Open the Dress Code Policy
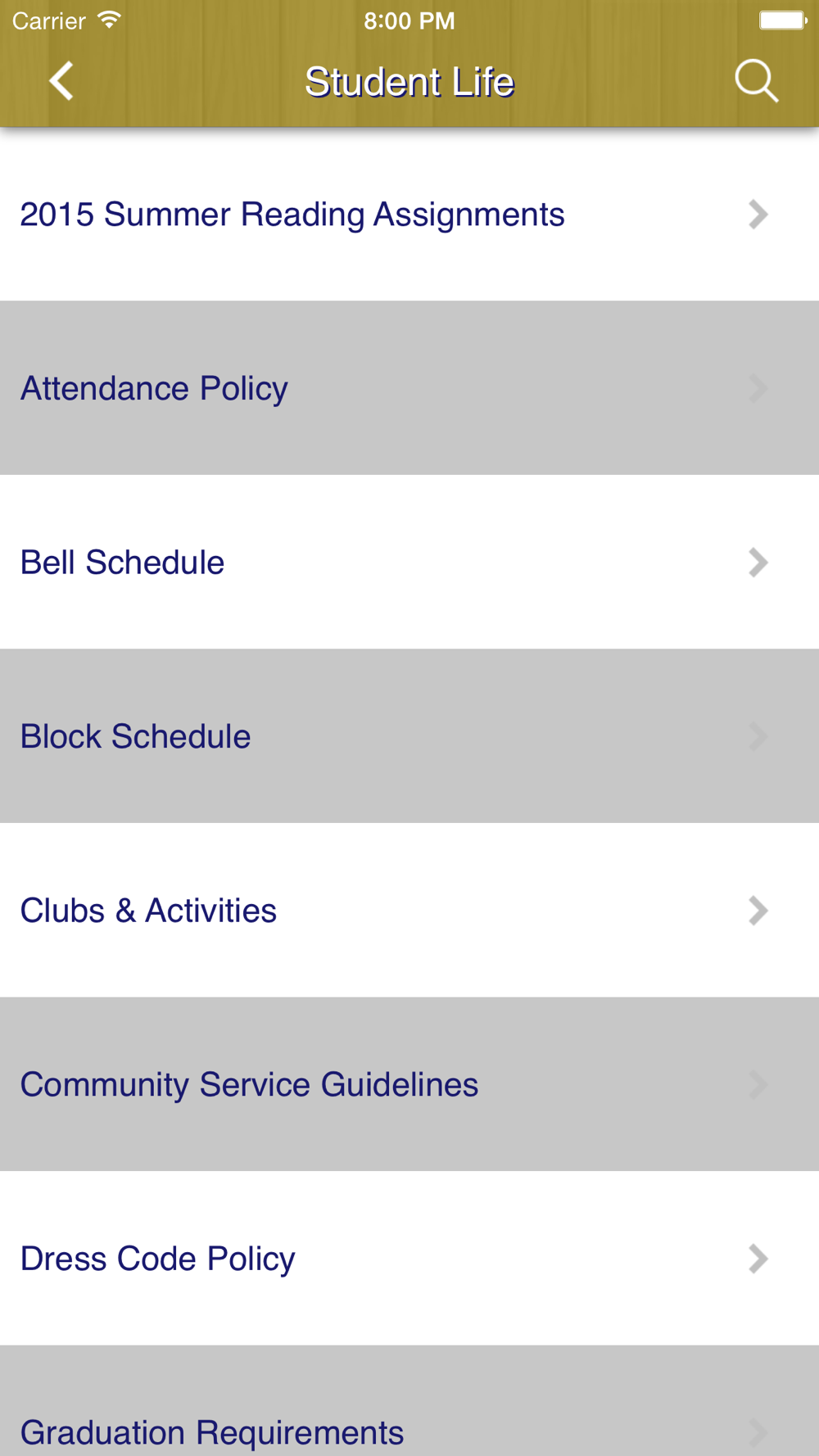The width and height of the screenshot is (819, 1456). 409,1258
